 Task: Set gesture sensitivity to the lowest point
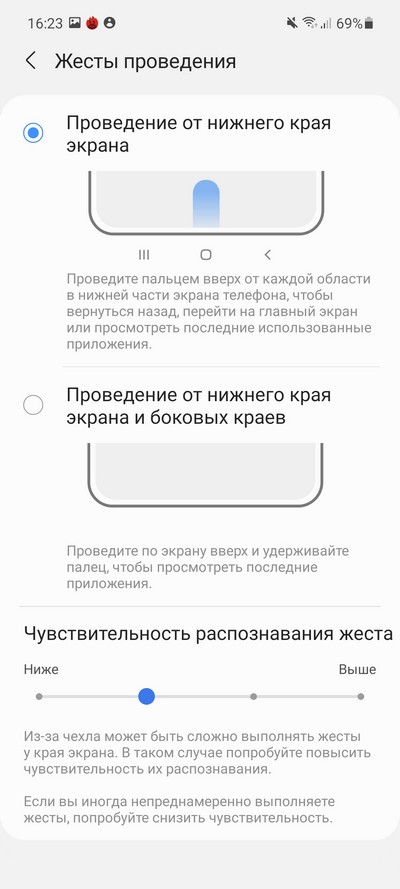click(x=39, y=696)
